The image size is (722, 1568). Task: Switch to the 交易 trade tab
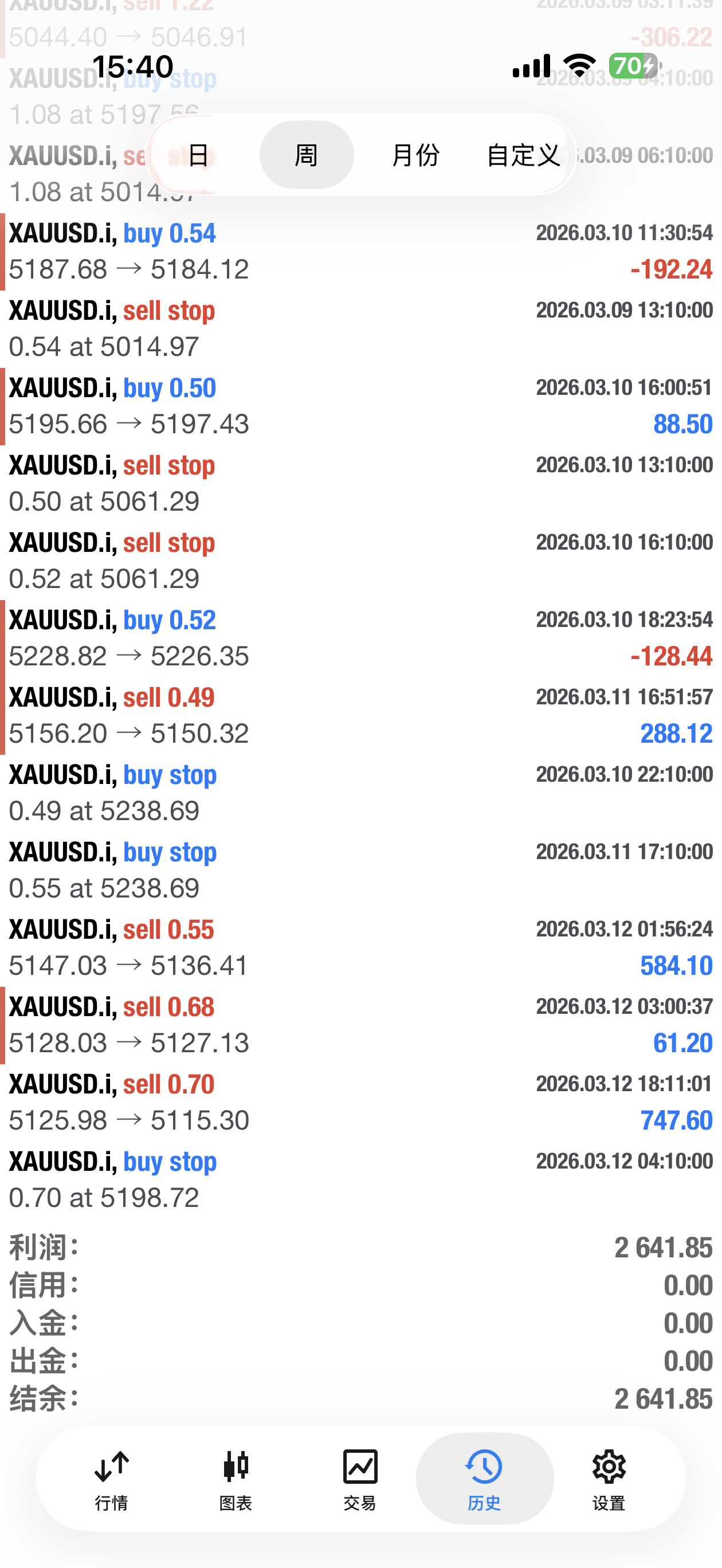360,1479
